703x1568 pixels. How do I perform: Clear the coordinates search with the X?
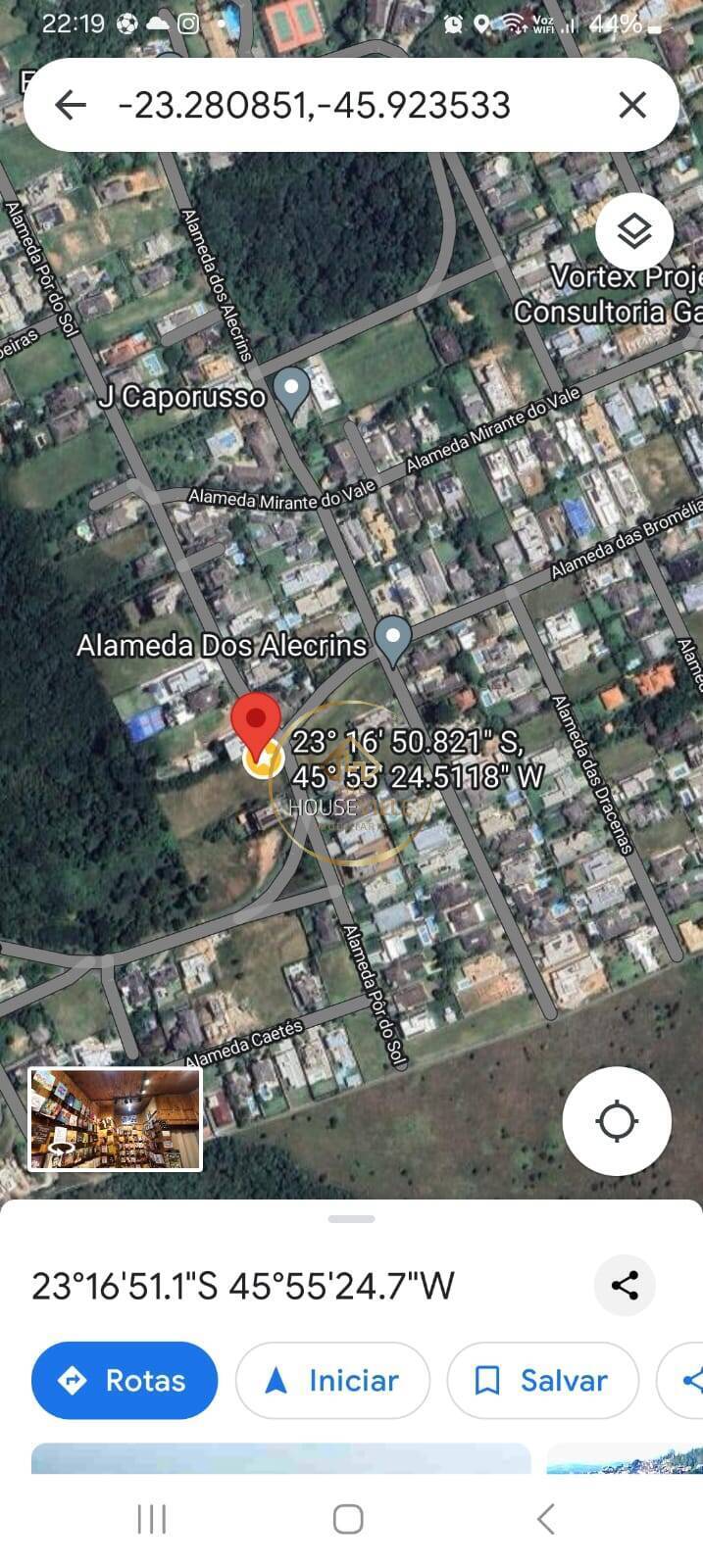pyautogui.click(x=632, y=105)
